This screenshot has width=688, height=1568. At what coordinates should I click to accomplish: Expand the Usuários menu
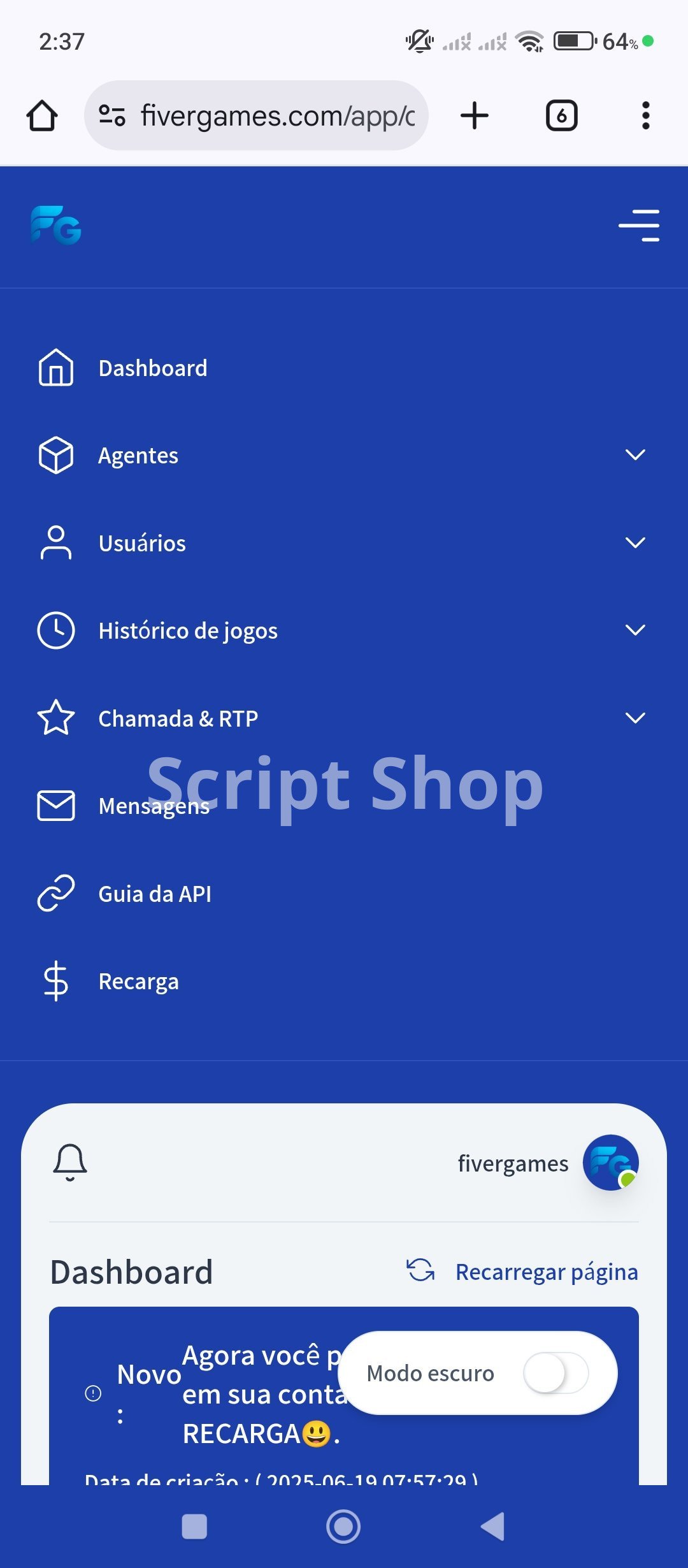click(x=344, y=543)
